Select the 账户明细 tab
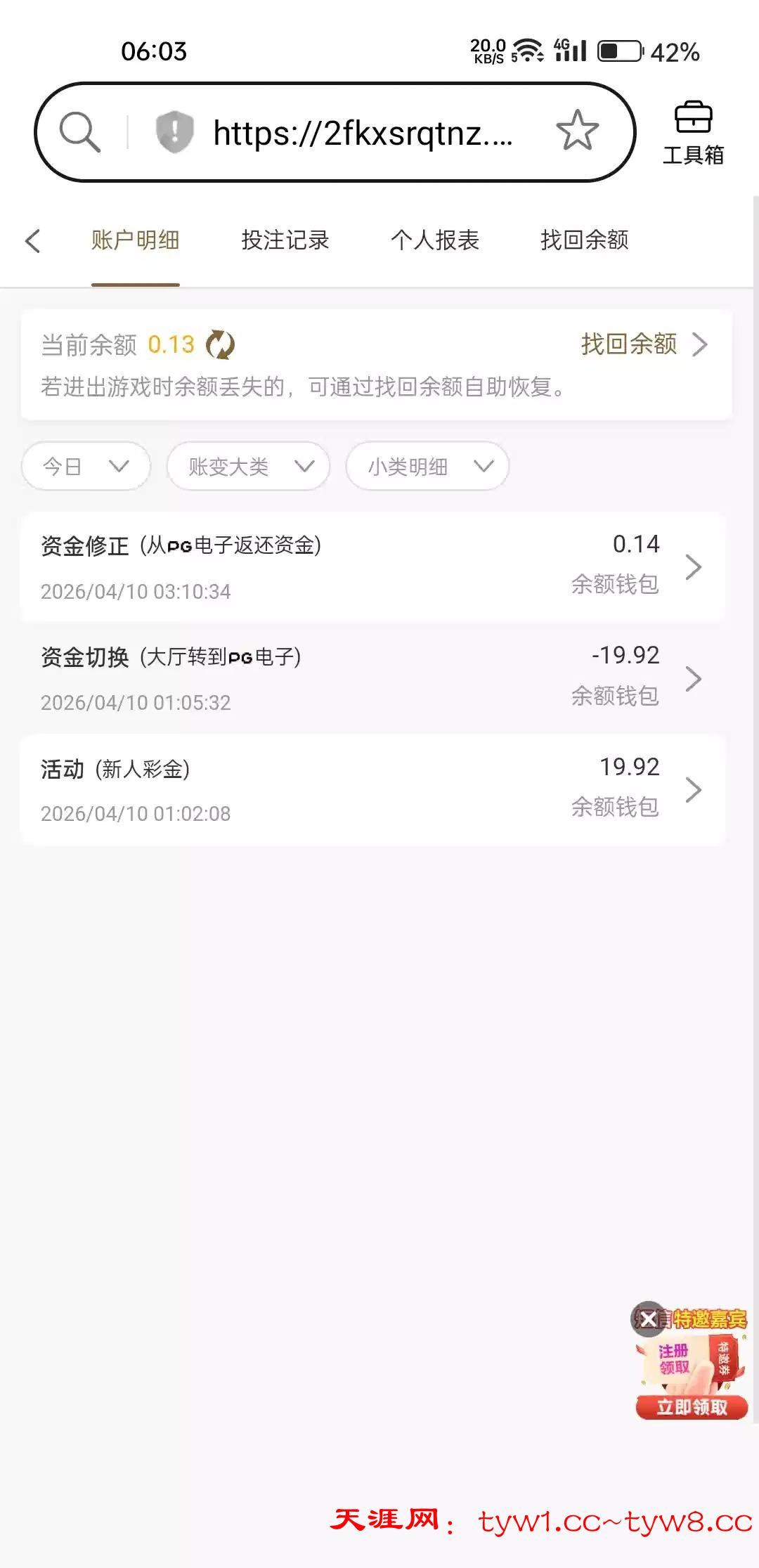The width and height of the screenshot is (759, 1568). (135, 240)
